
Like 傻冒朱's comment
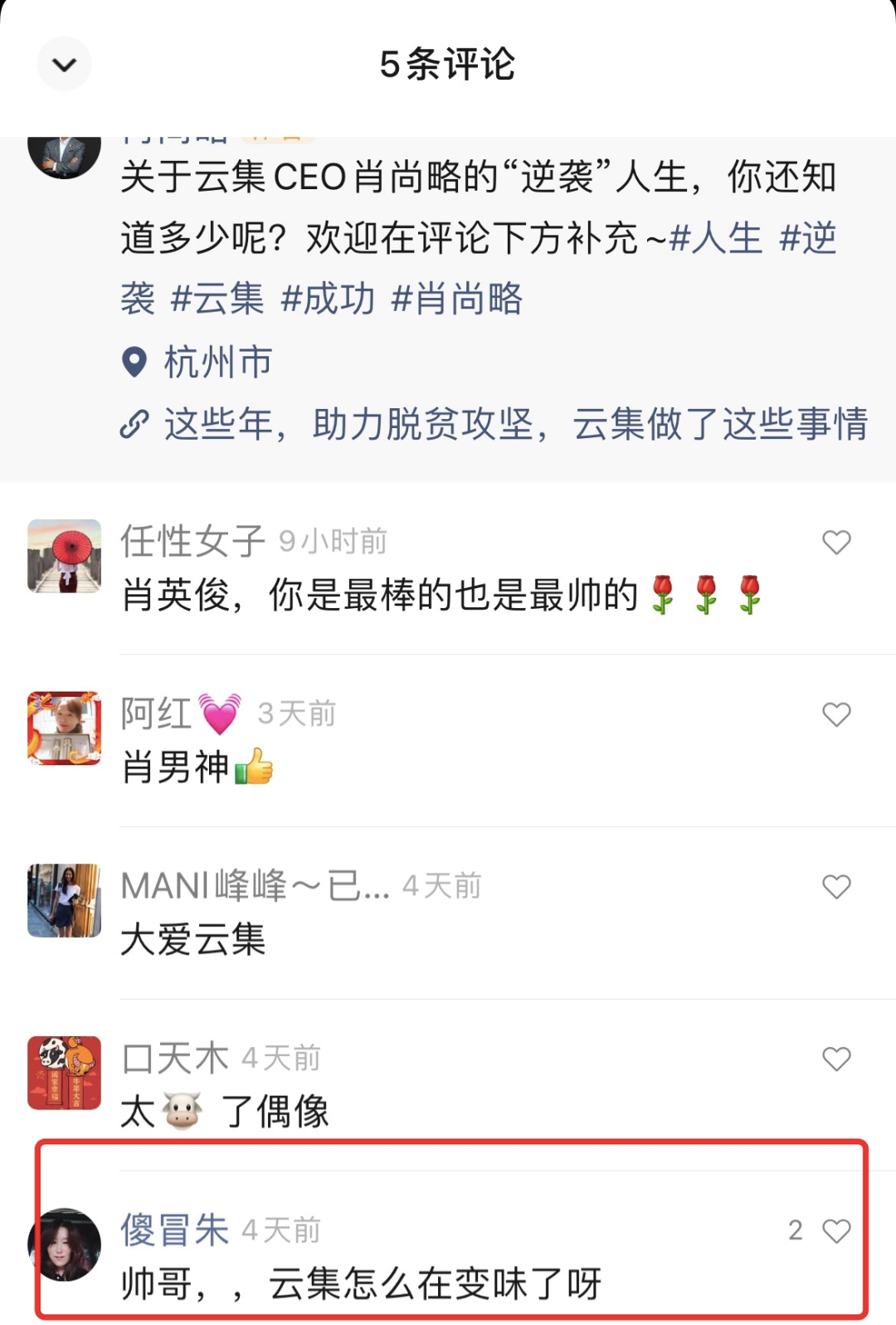[836, 1231]
